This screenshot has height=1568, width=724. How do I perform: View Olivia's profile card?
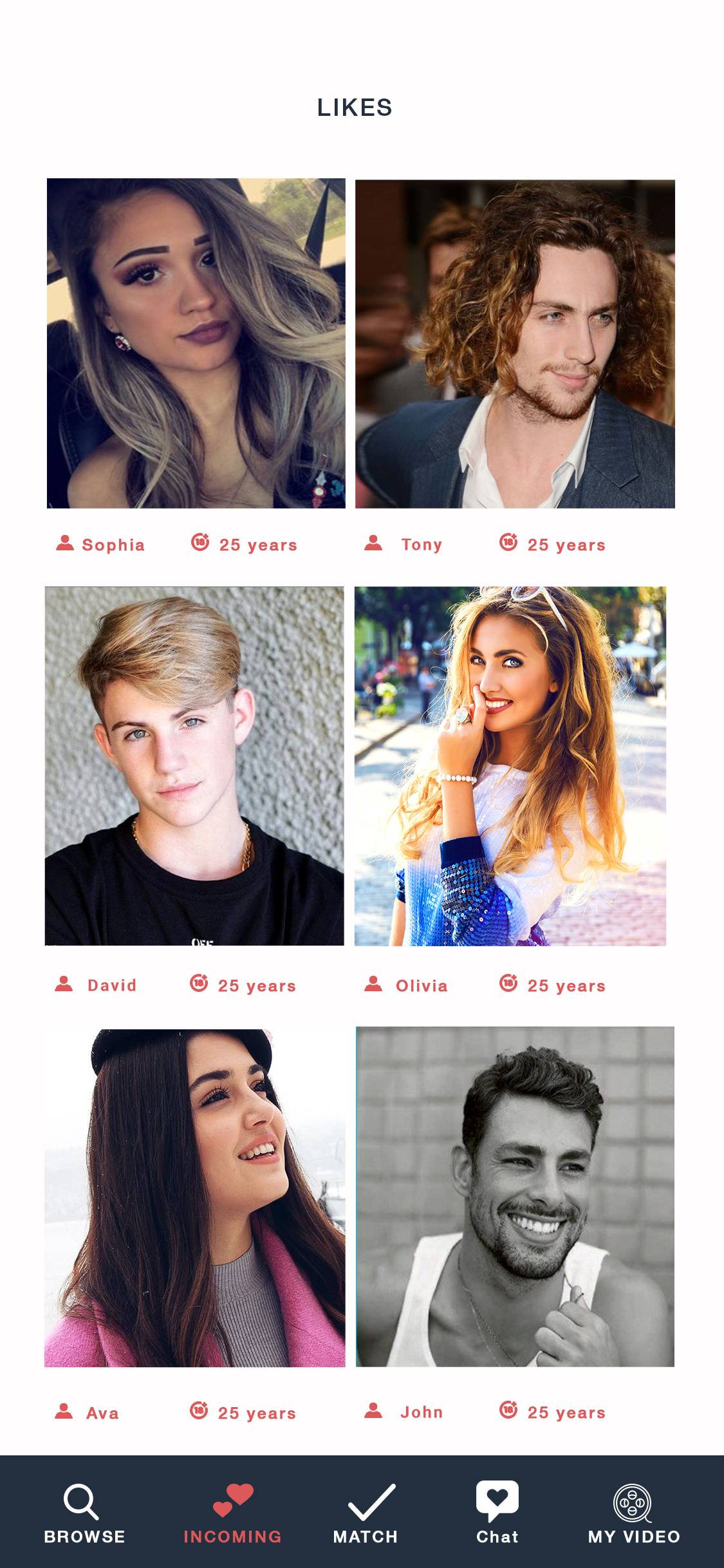[x=510, y=765]
